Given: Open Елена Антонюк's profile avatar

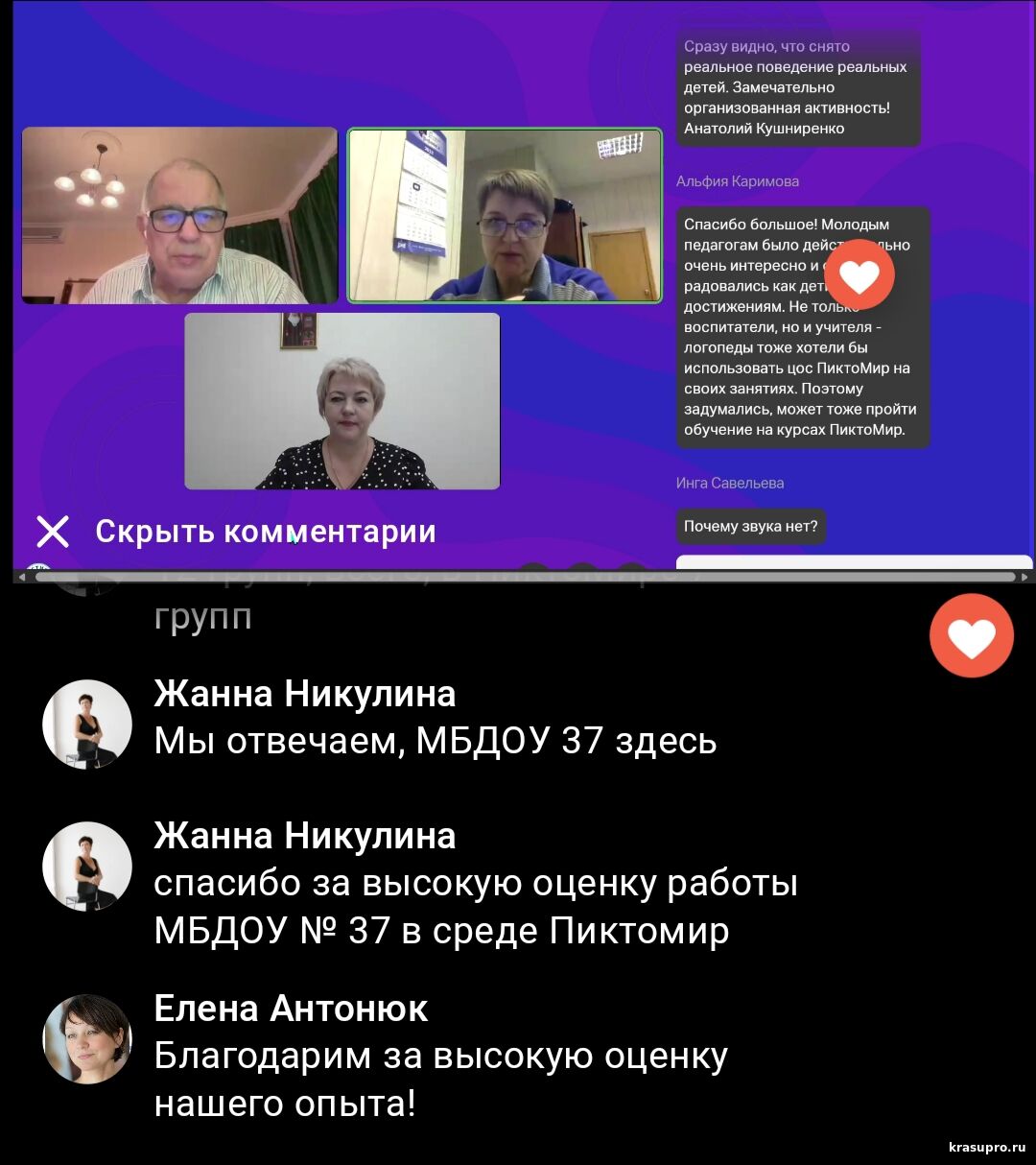Looking at the screenshot, I should click(87, 1039).
